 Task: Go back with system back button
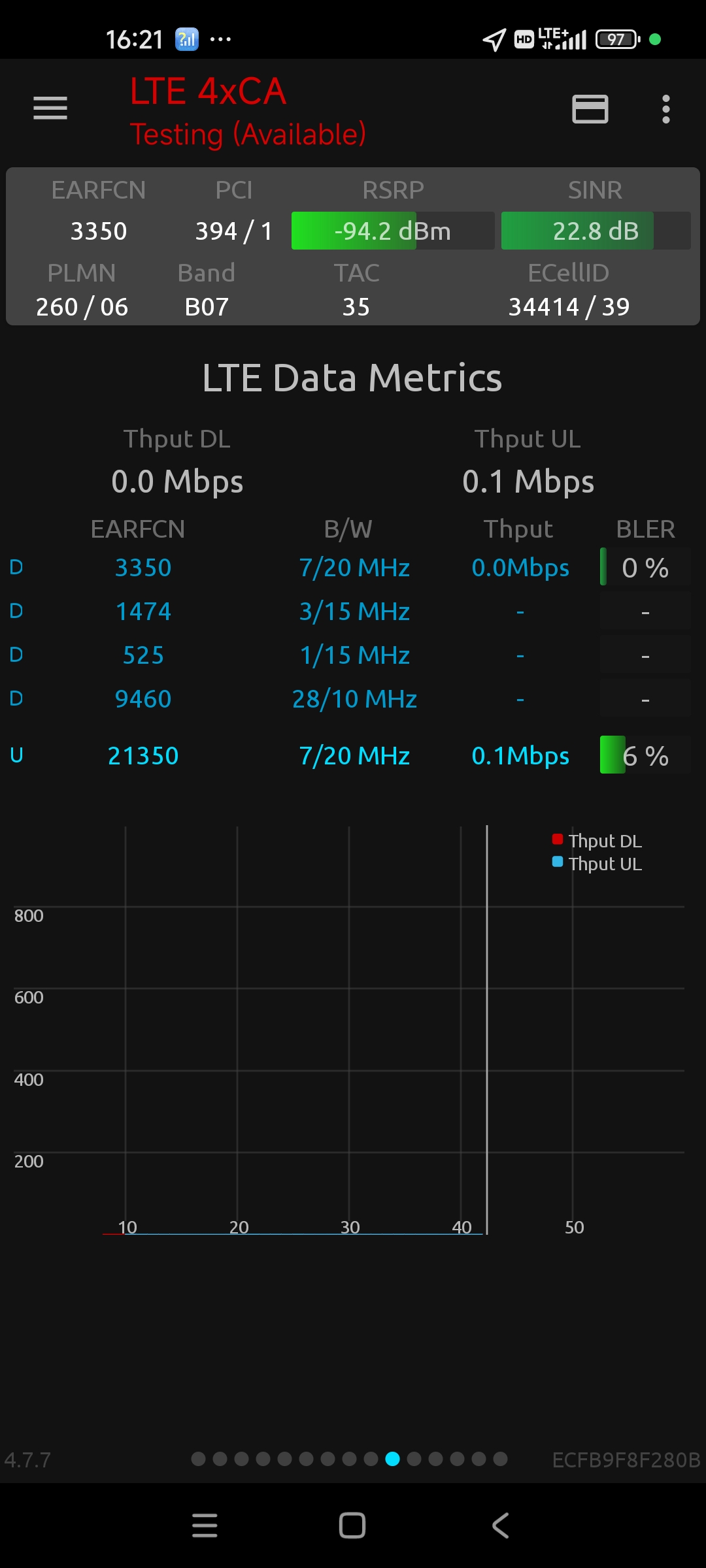coord(500,1526)
